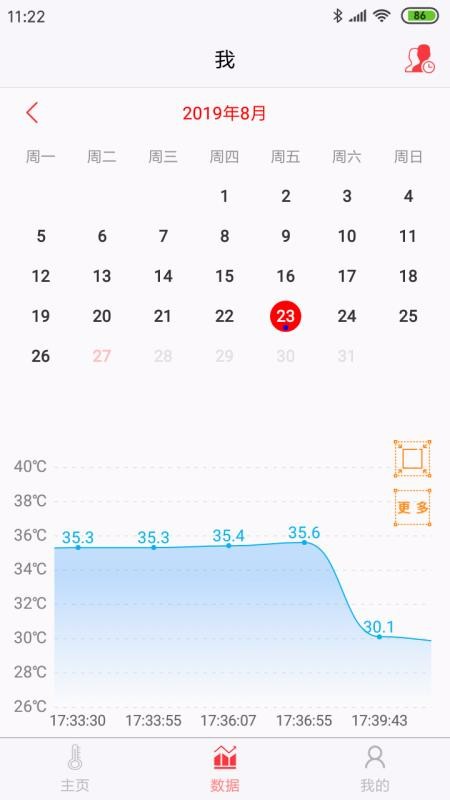The height and width of the screenshot is (800, 450).
Task: Select August 10 on the calendar
Action: coord(347,236)
